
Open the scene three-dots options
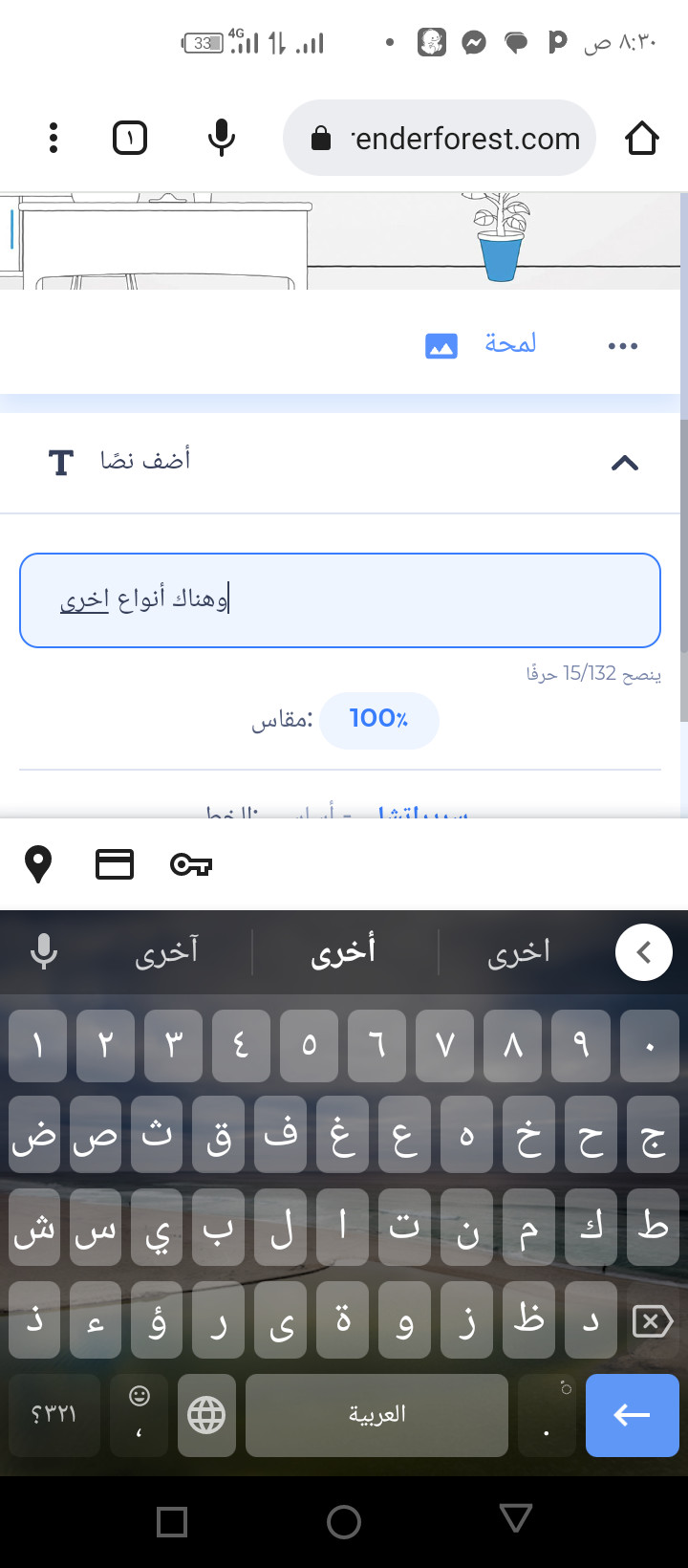(x=622, y=346)
